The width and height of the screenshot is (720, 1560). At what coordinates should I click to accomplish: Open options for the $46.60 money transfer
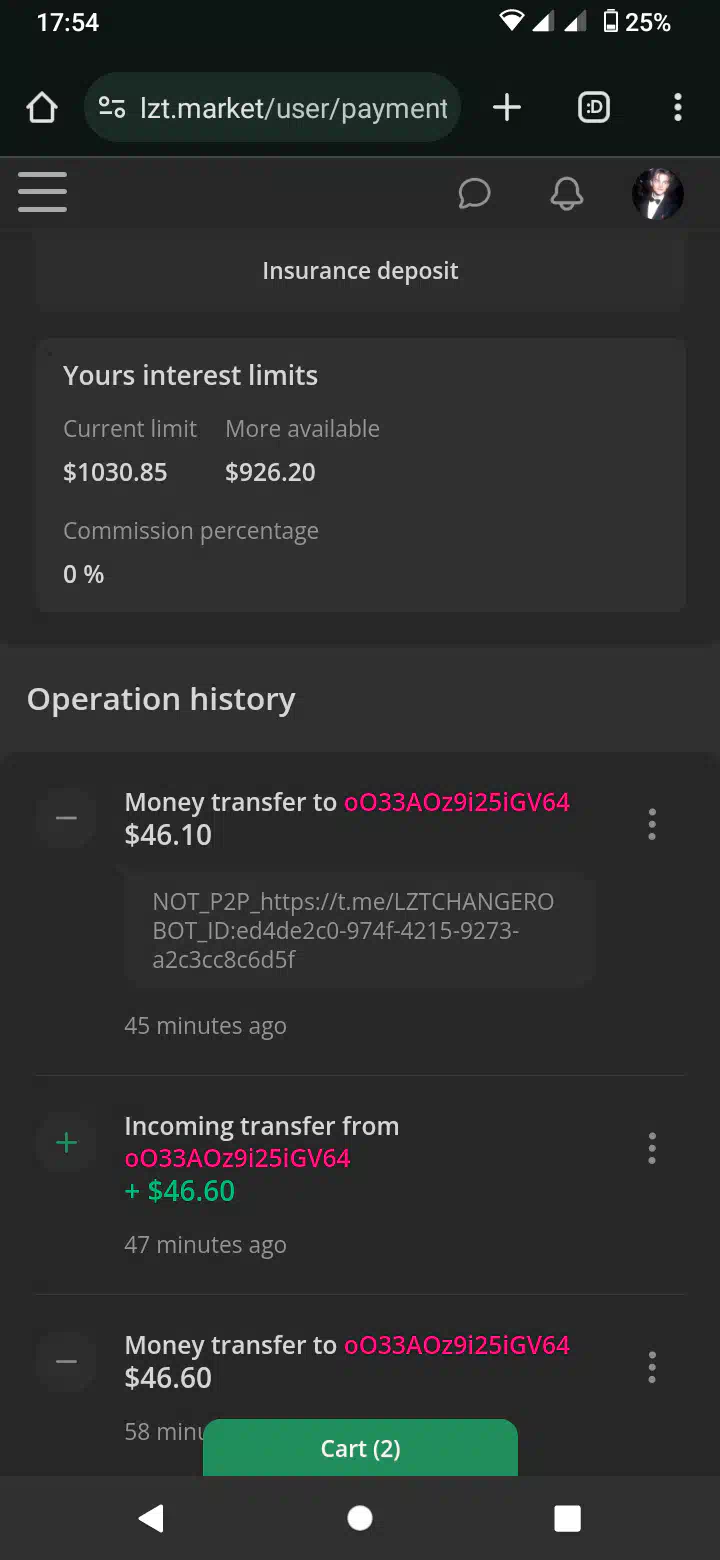[x=652, y=1367]
